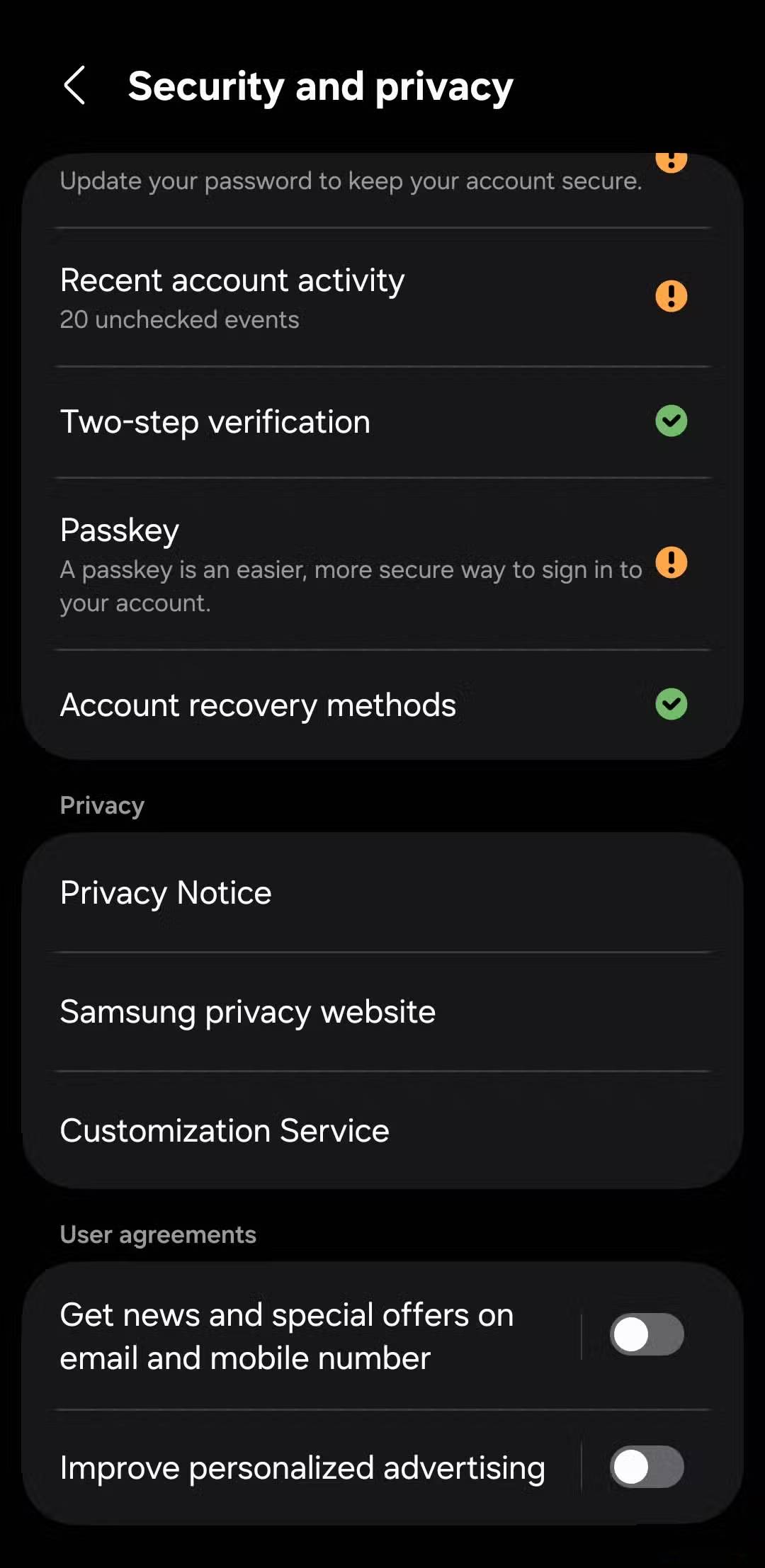Open Two-step verification settings
Screen dimensions: 765x1568
tap(354, 422)
